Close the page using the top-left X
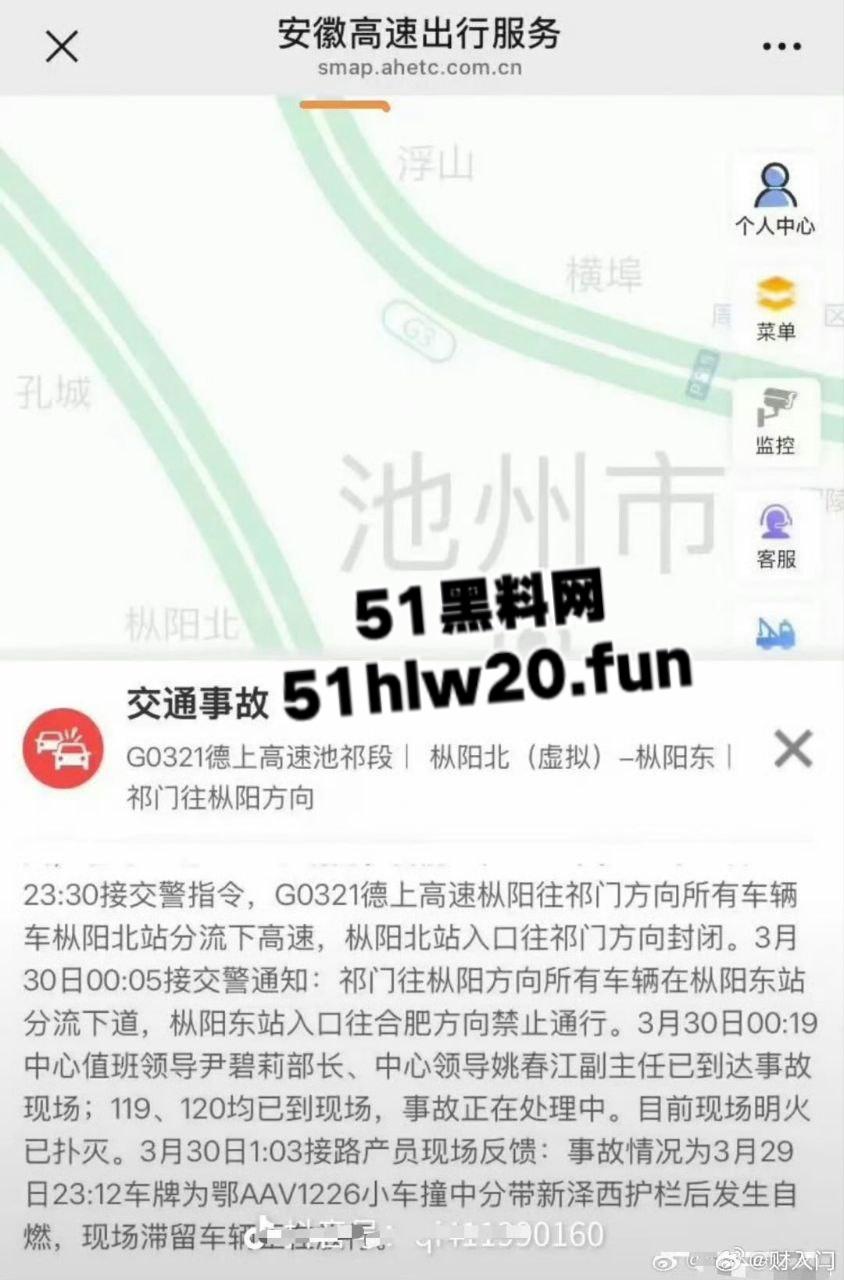 62,46
